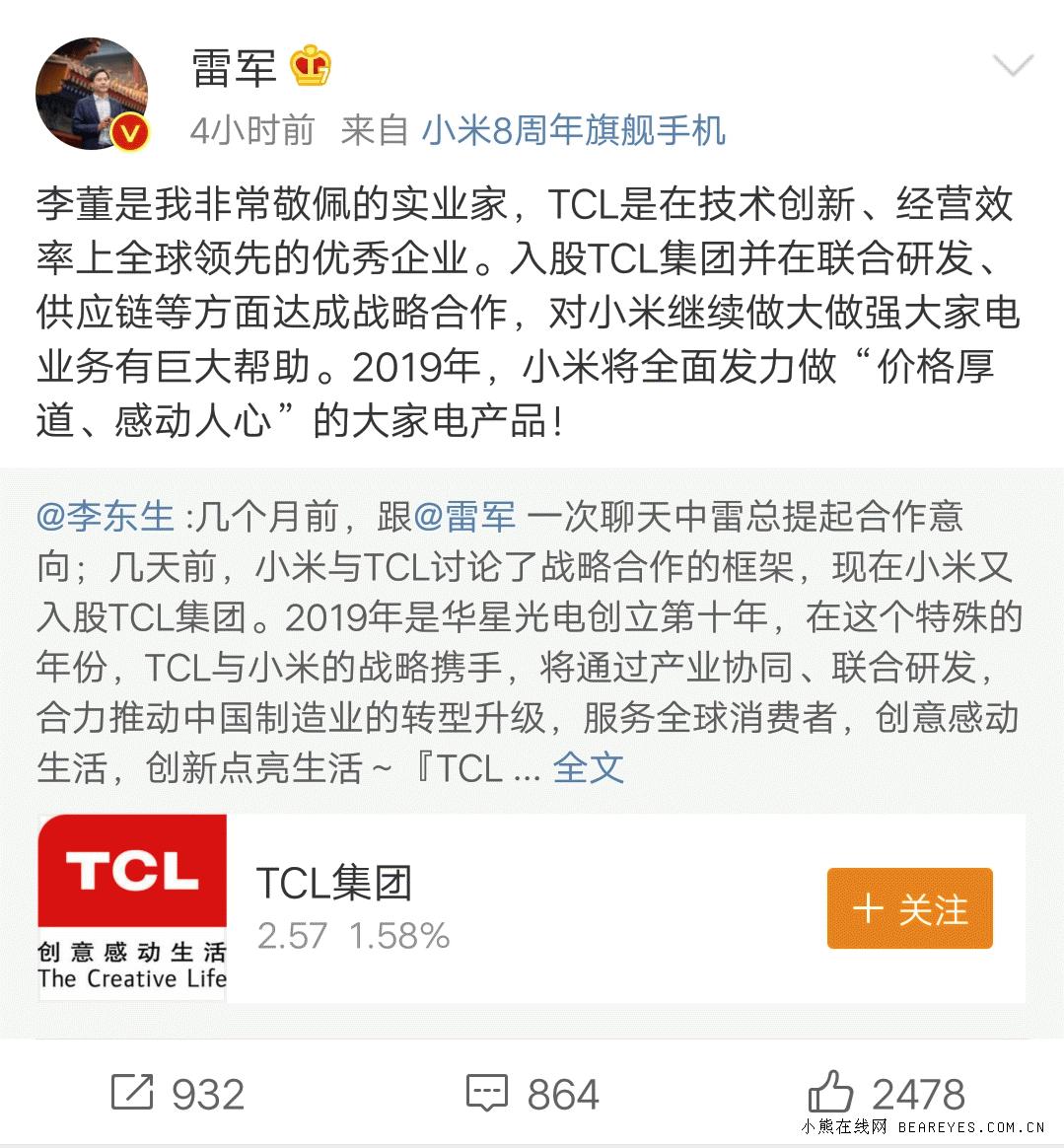The image size is (1064, 1148).
Task: Expand quoted post with 全文
Action: (588, 767)
